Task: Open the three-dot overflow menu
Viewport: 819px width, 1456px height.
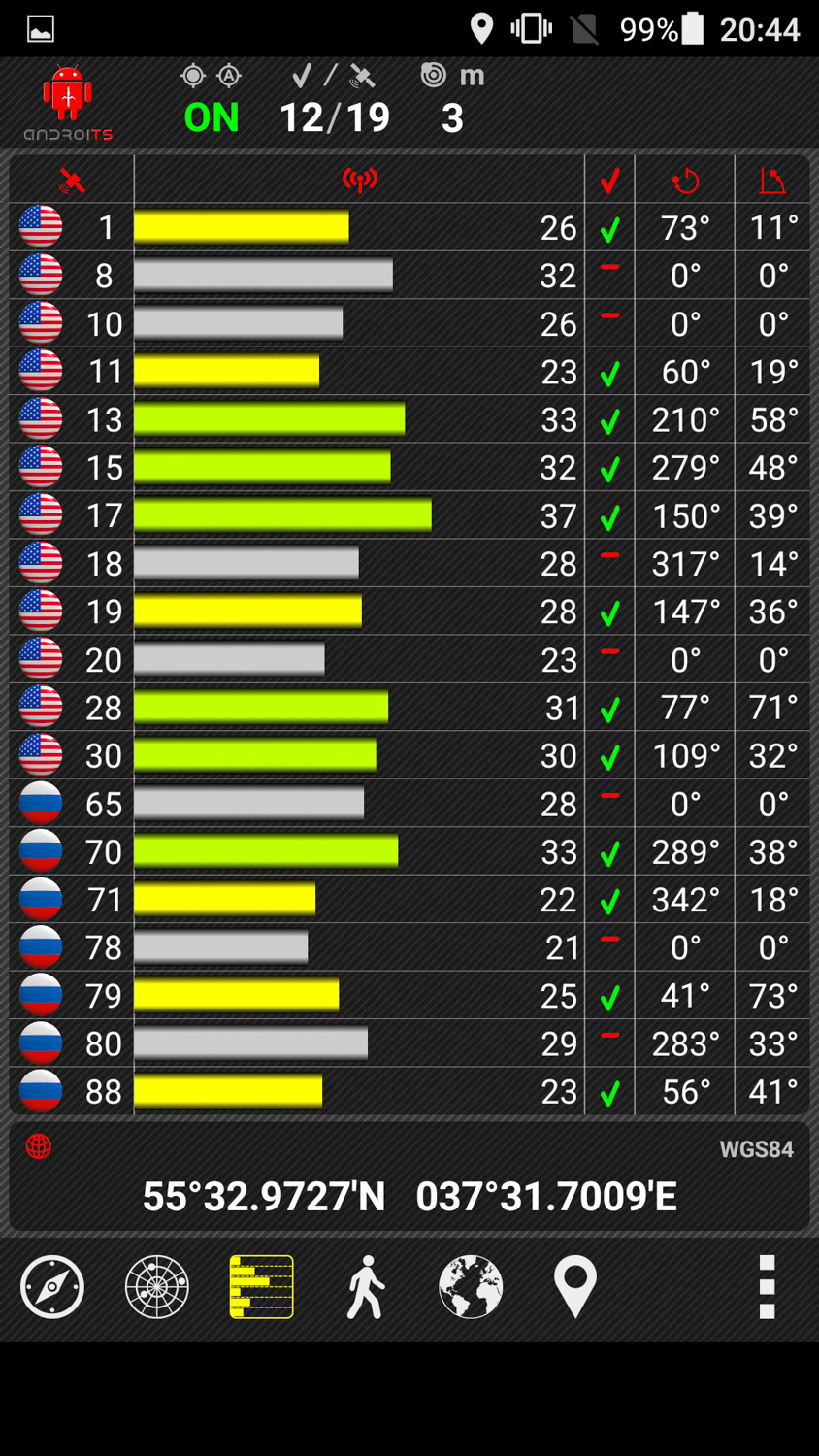Action: tap(767, 1287)
